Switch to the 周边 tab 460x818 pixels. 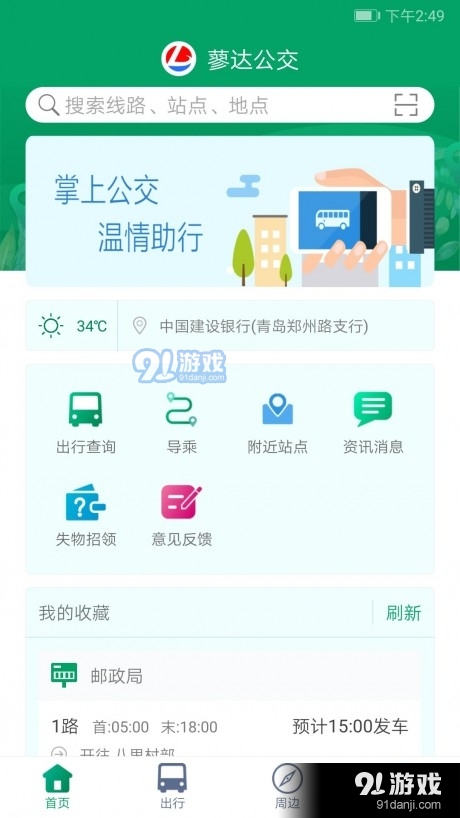(x=287, y=787)
